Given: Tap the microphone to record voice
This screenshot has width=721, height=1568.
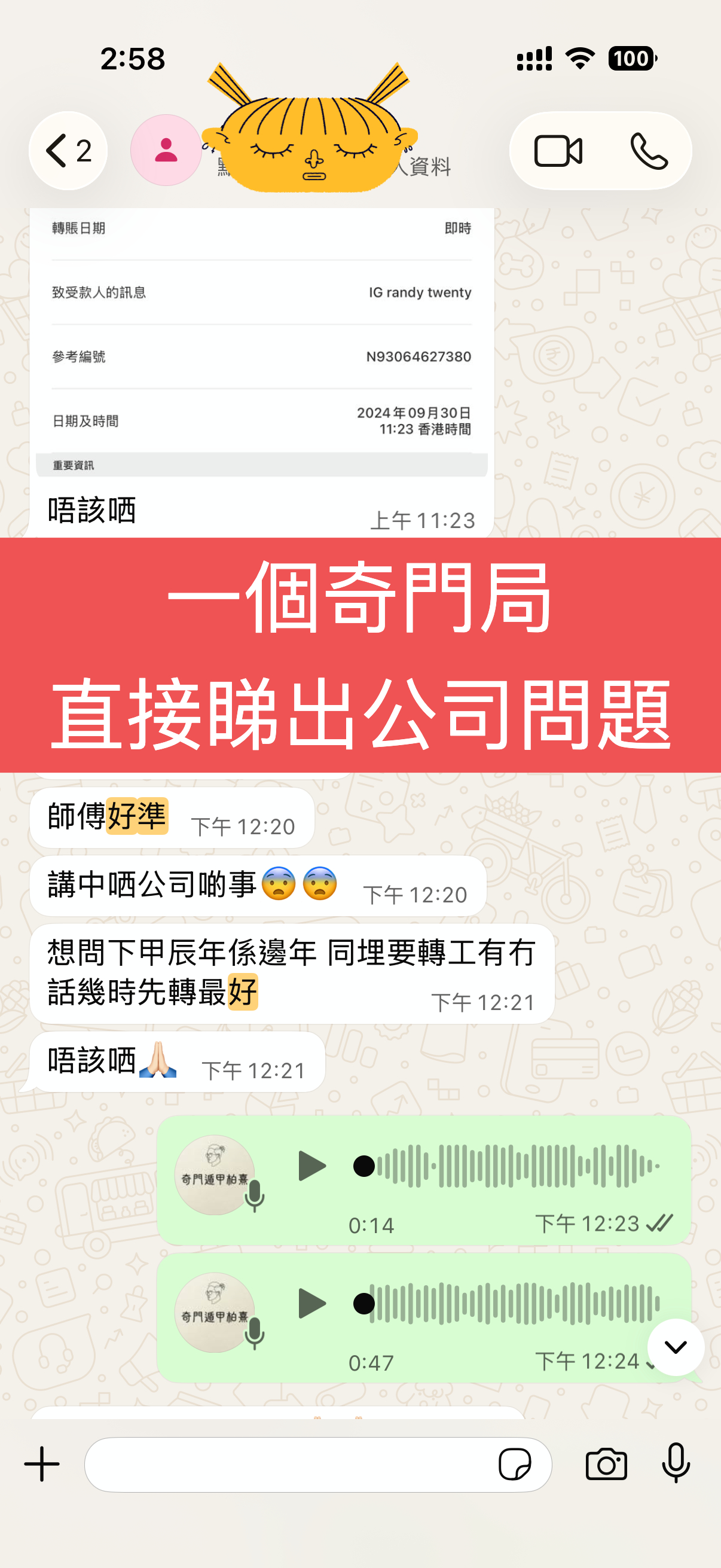Looking at the screenshot, I should [x=676, y=1463].
